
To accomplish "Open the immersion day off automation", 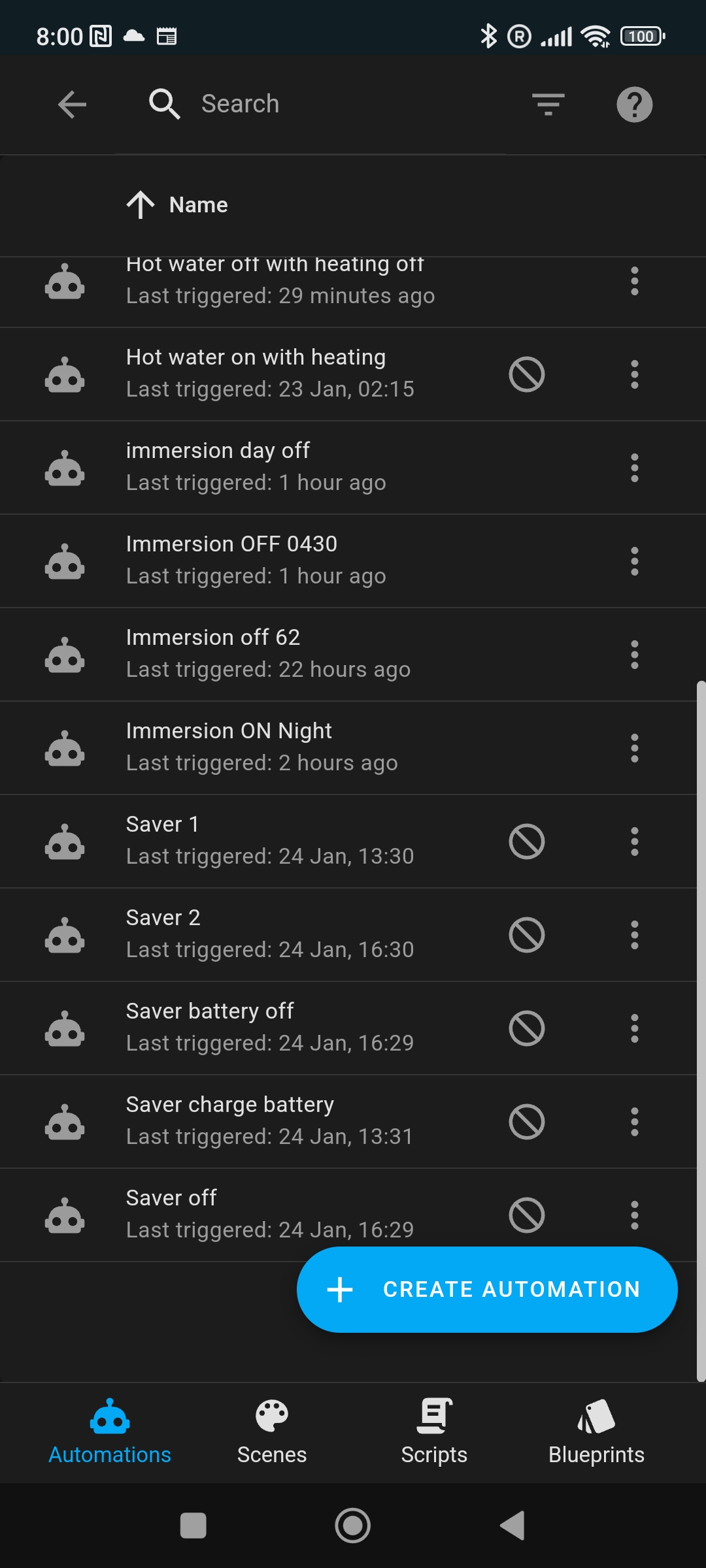I will tap(353, 468).
